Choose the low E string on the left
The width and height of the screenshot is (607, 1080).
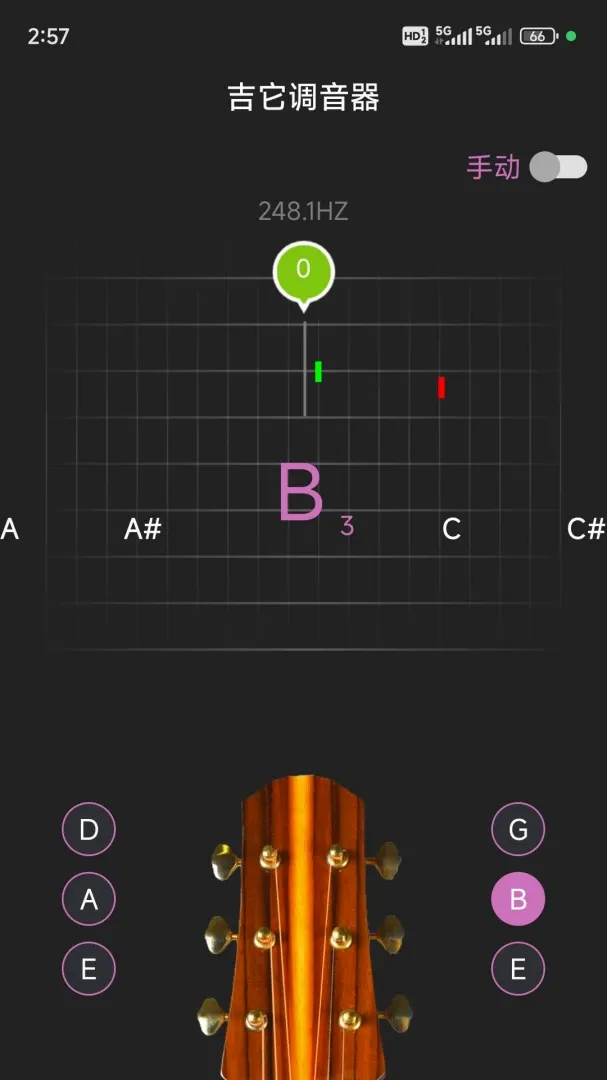[89, 968]
